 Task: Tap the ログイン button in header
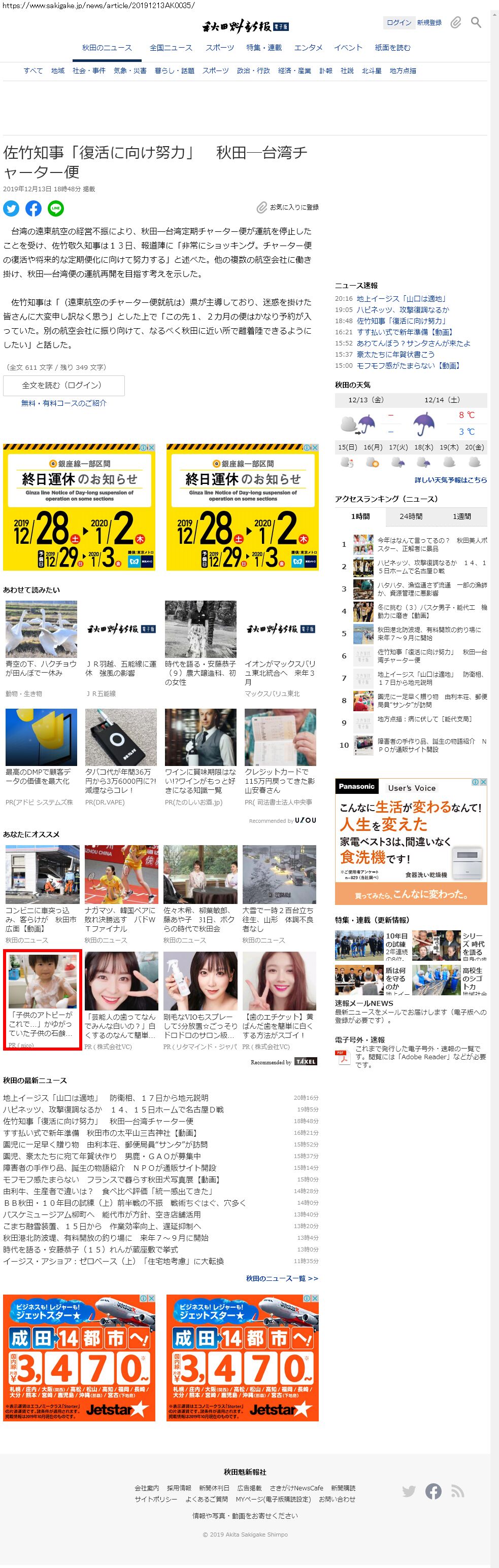398,22
